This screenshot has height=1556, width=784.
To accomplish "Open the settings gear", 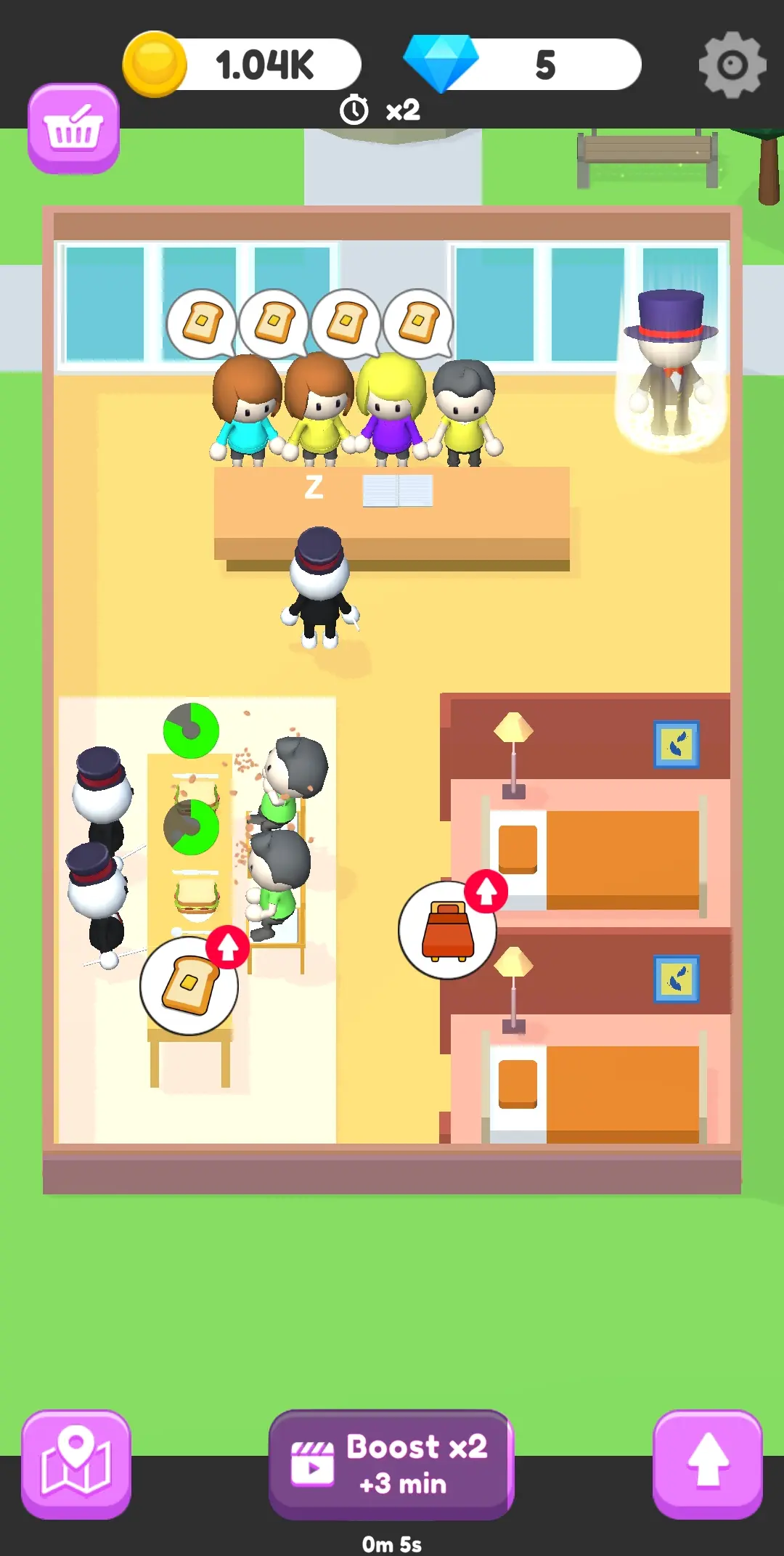I will tap(732, 65).
